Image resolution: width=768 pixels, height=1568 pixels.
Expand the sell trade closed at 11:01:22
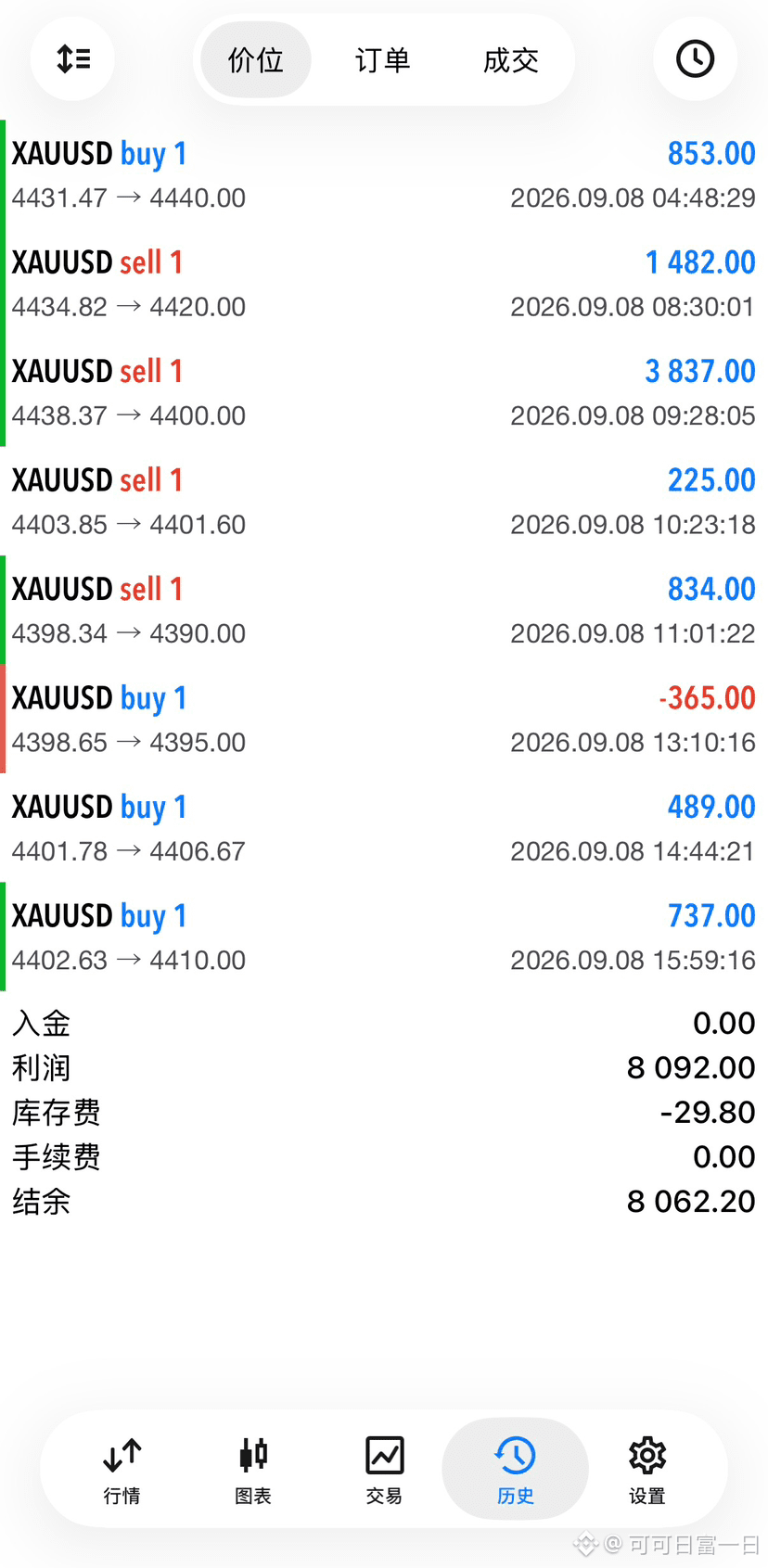pos(384,610)
